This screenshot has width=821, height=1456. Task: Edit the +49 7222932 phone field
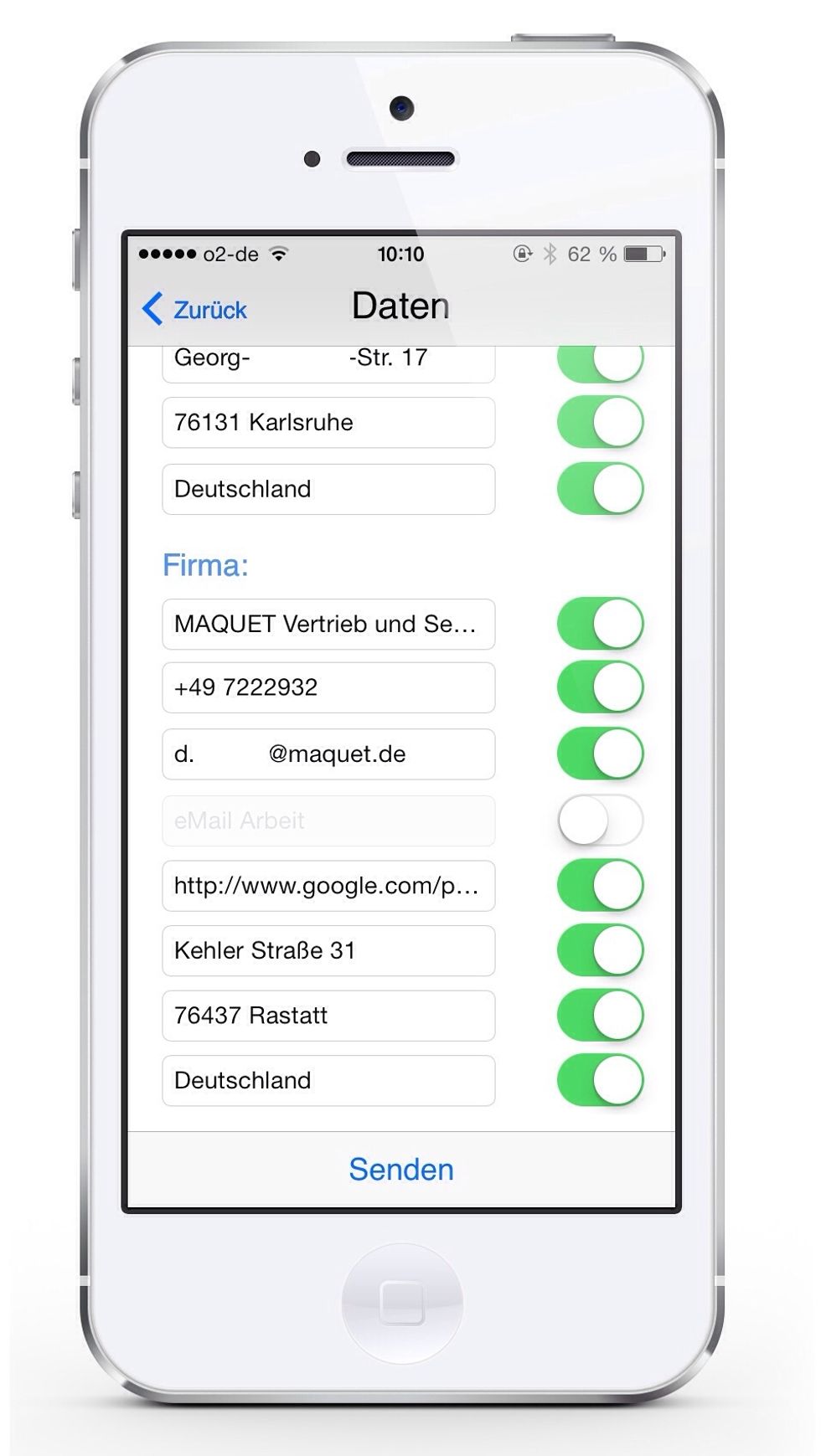coord(328,687)
